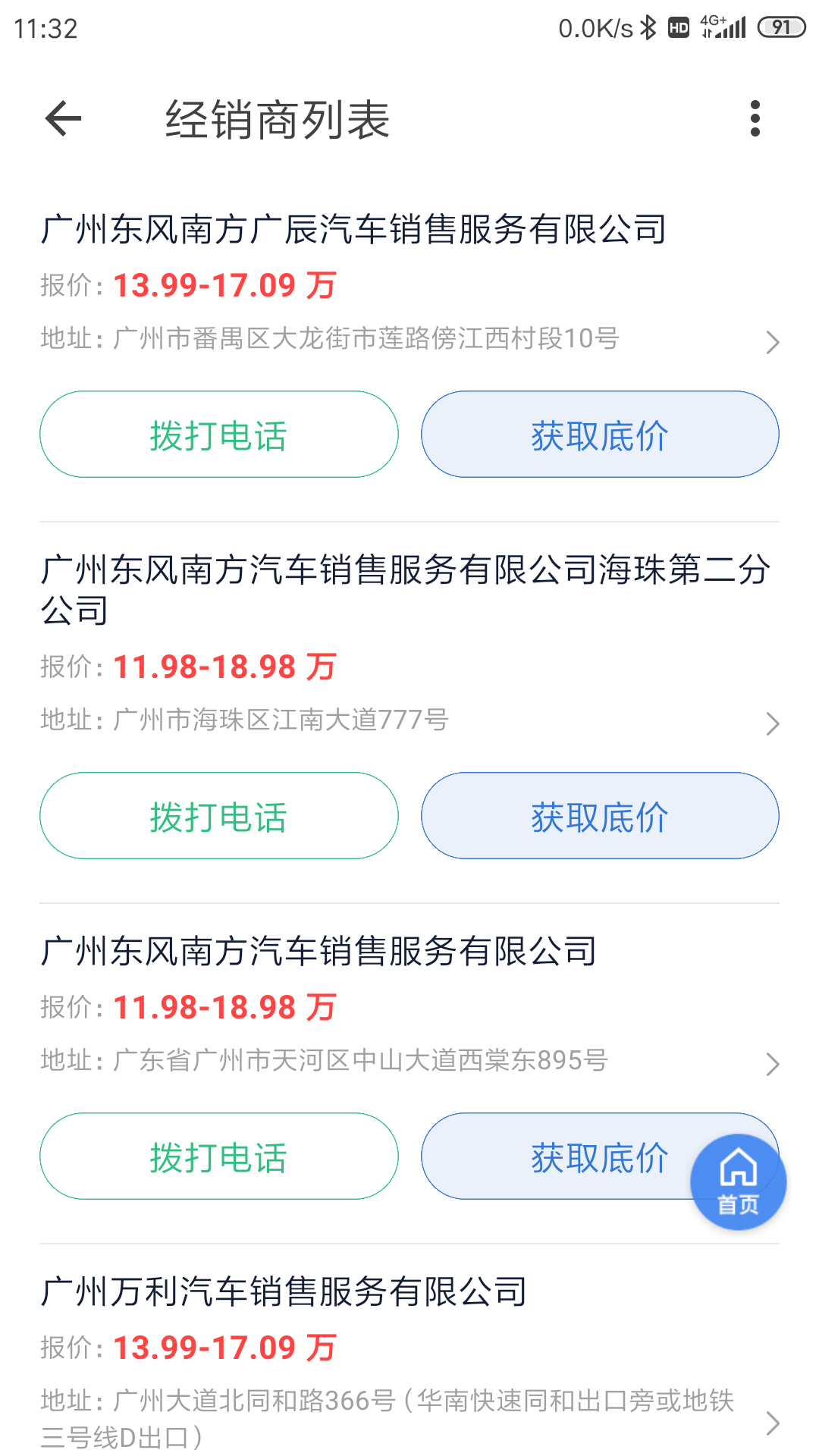Return to the 首页 via floating button
Screen dimensions: 819x1456
click(x=738, y=1181)
